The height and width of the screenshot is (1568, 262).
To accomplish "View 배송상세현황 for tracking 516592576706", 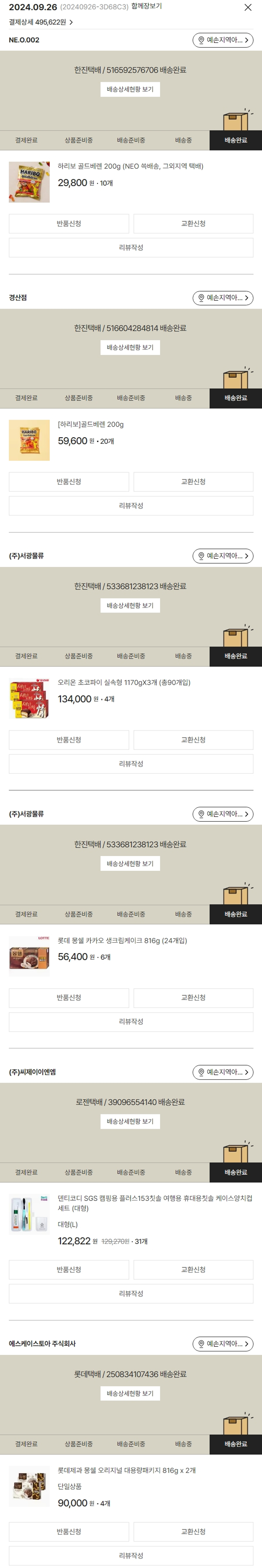I will click(130, 90).
